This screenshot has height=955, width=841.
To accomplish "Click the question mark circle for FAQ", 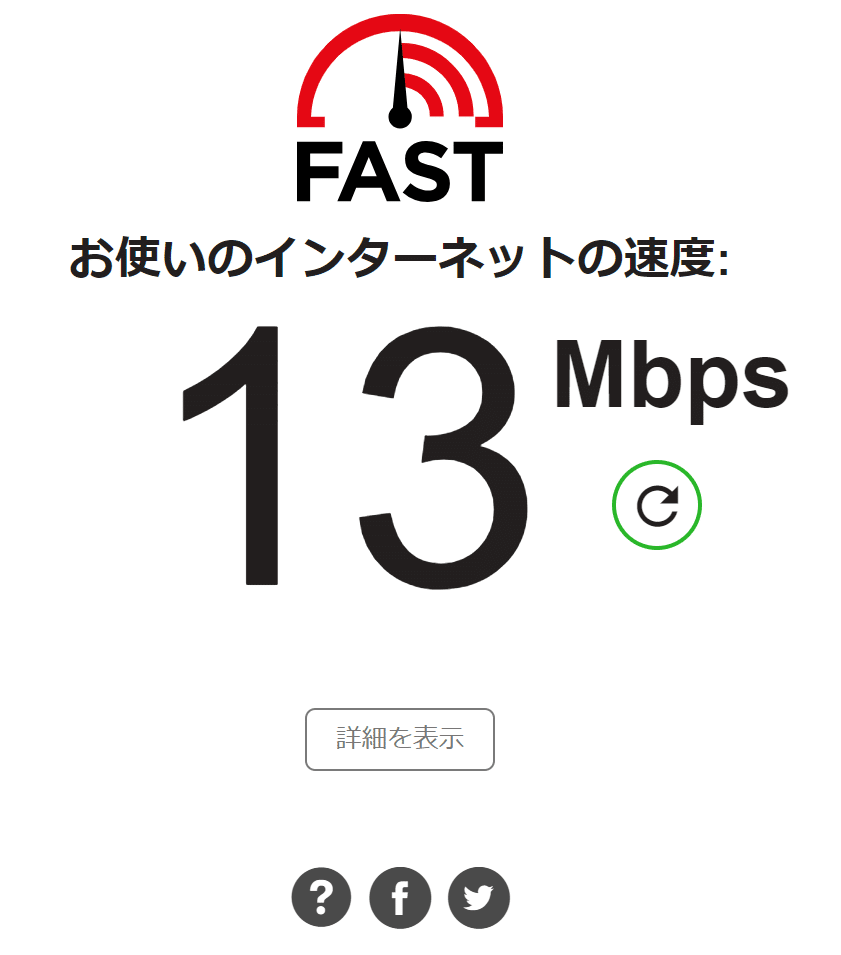I will tap(320, 897).
